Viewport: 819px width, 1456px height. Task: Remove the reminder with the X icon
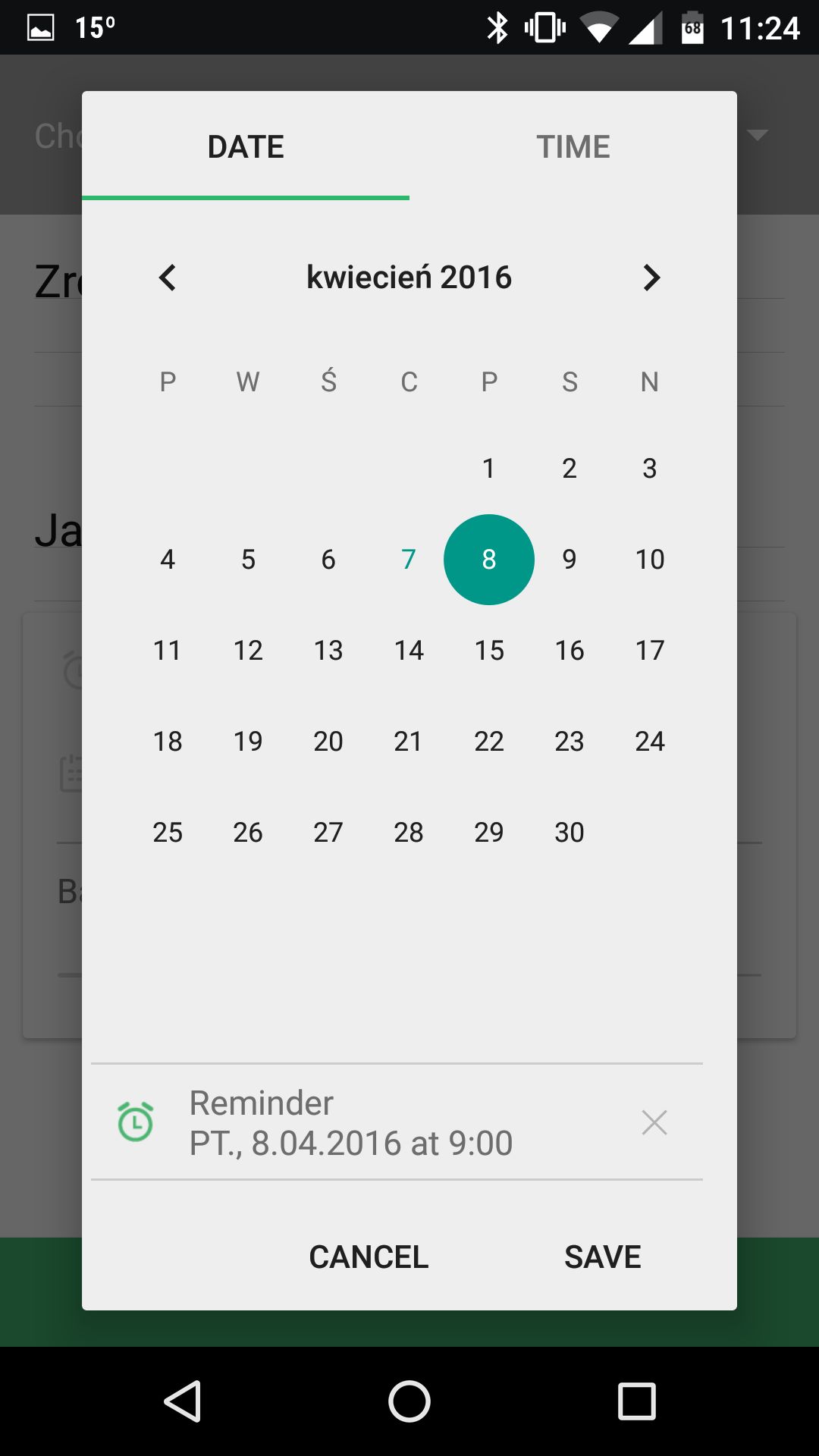pos(654,1122)
